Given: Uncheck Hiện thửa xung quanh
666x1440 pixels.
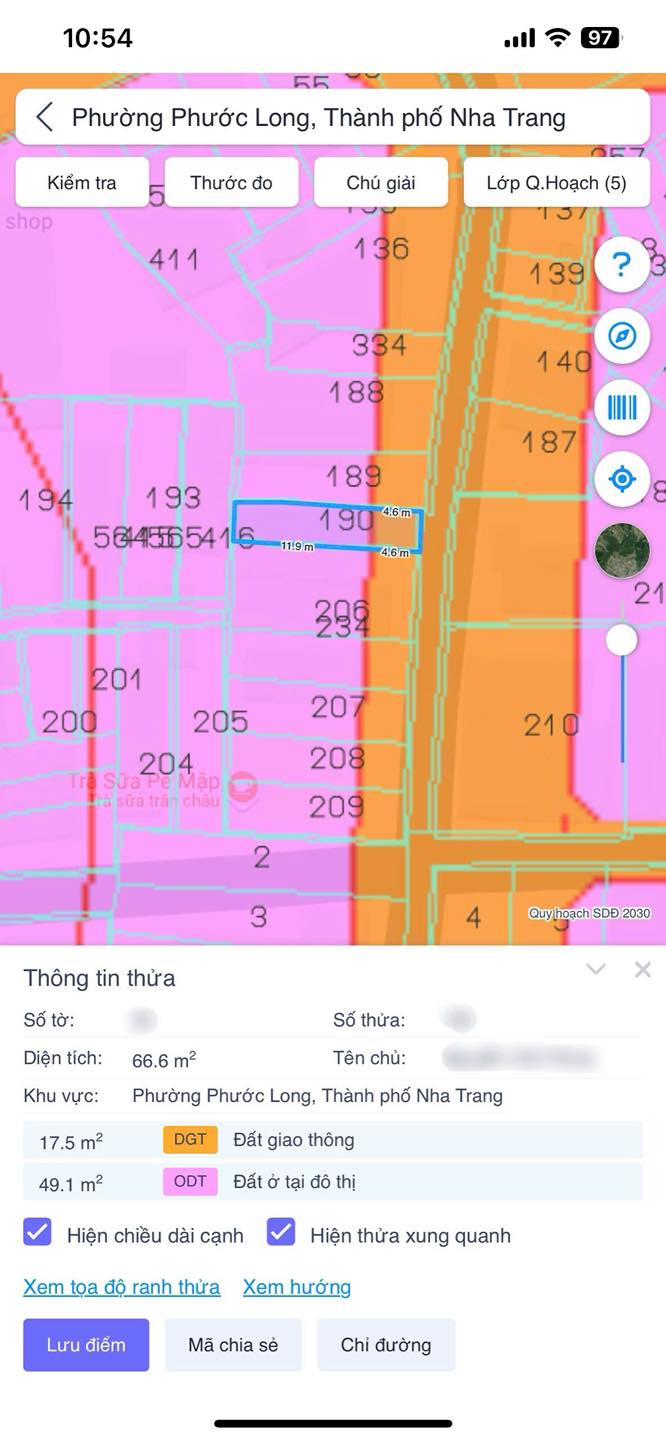Looking at the screenshot, I should [281, 1233].
